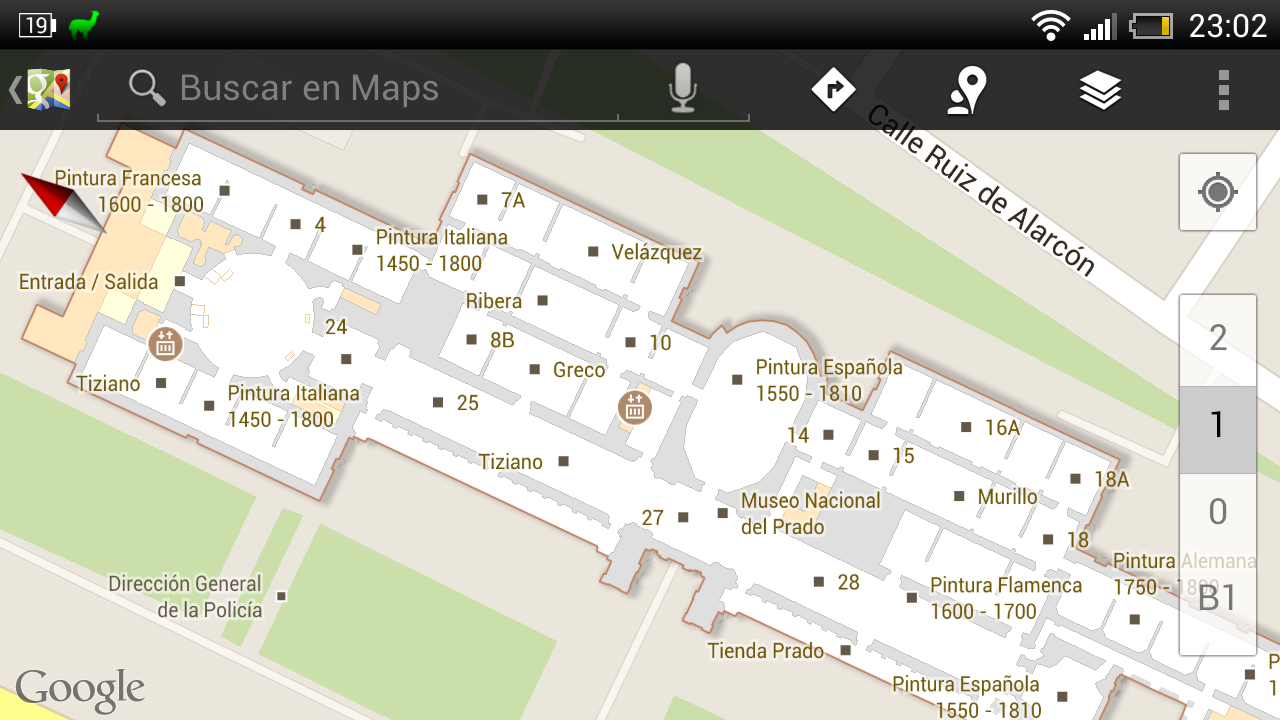
Task: Select Museo Nacional del Prado marker
Action: (x=723, y=513)
